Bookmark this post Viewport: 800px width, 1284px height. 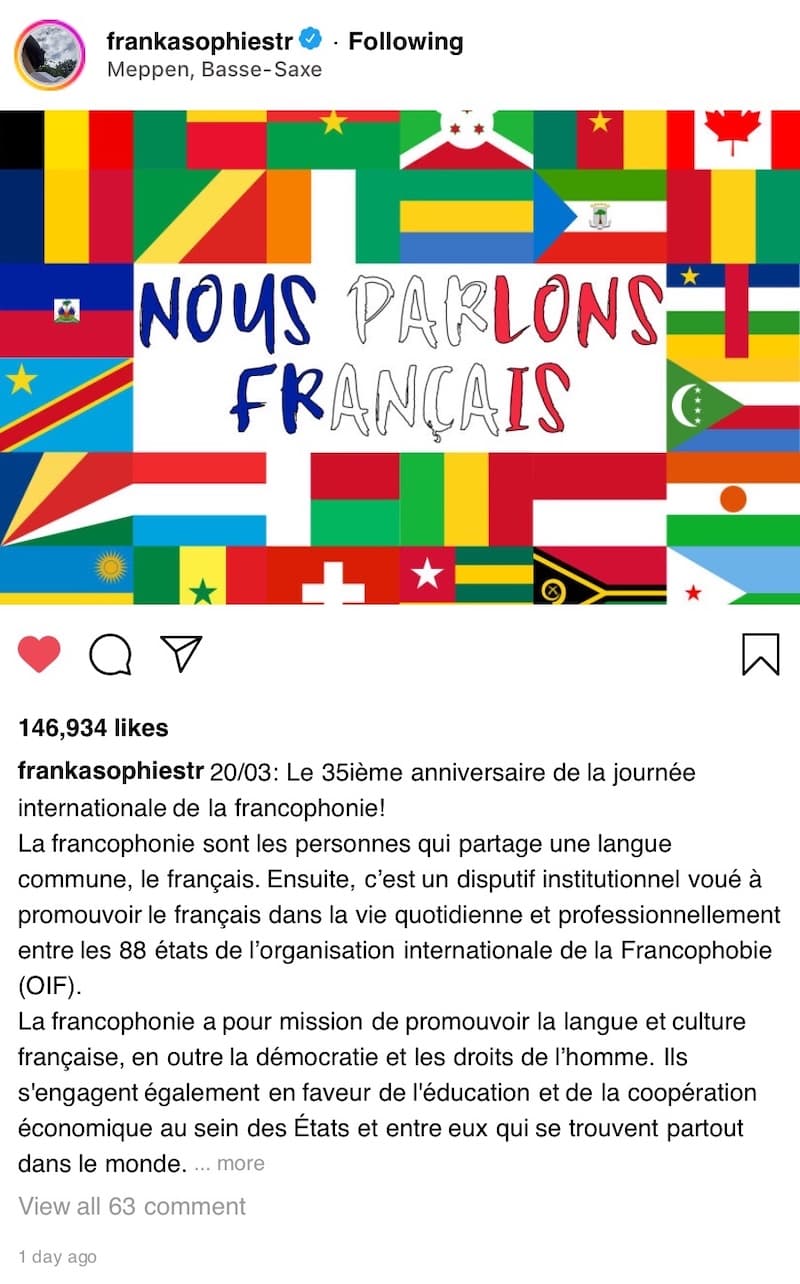click(761, 654)
